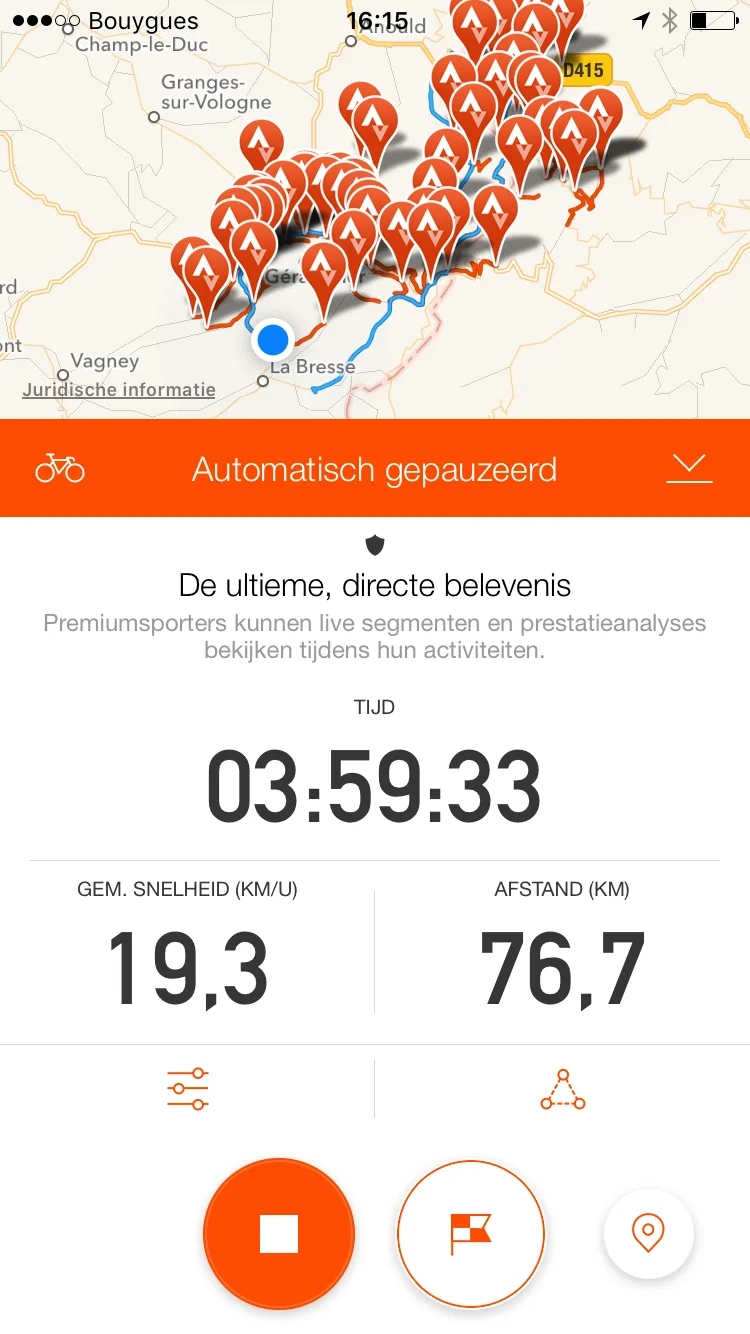Tap the bicycle sport type icon
The image size is (750, 1334).
[x=60, y=468]
